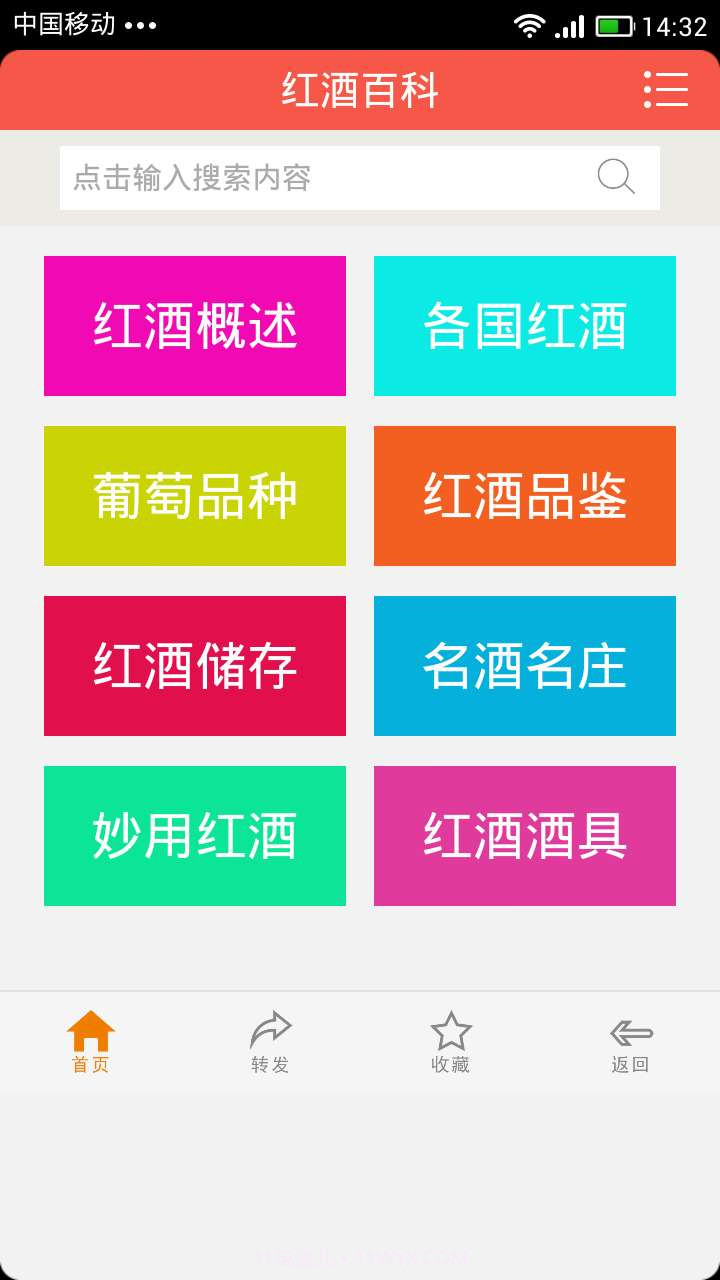Screen dimensions: 720x1280
Task: Open the 红酒酒具 tile
Action: [x=525, y=835]
